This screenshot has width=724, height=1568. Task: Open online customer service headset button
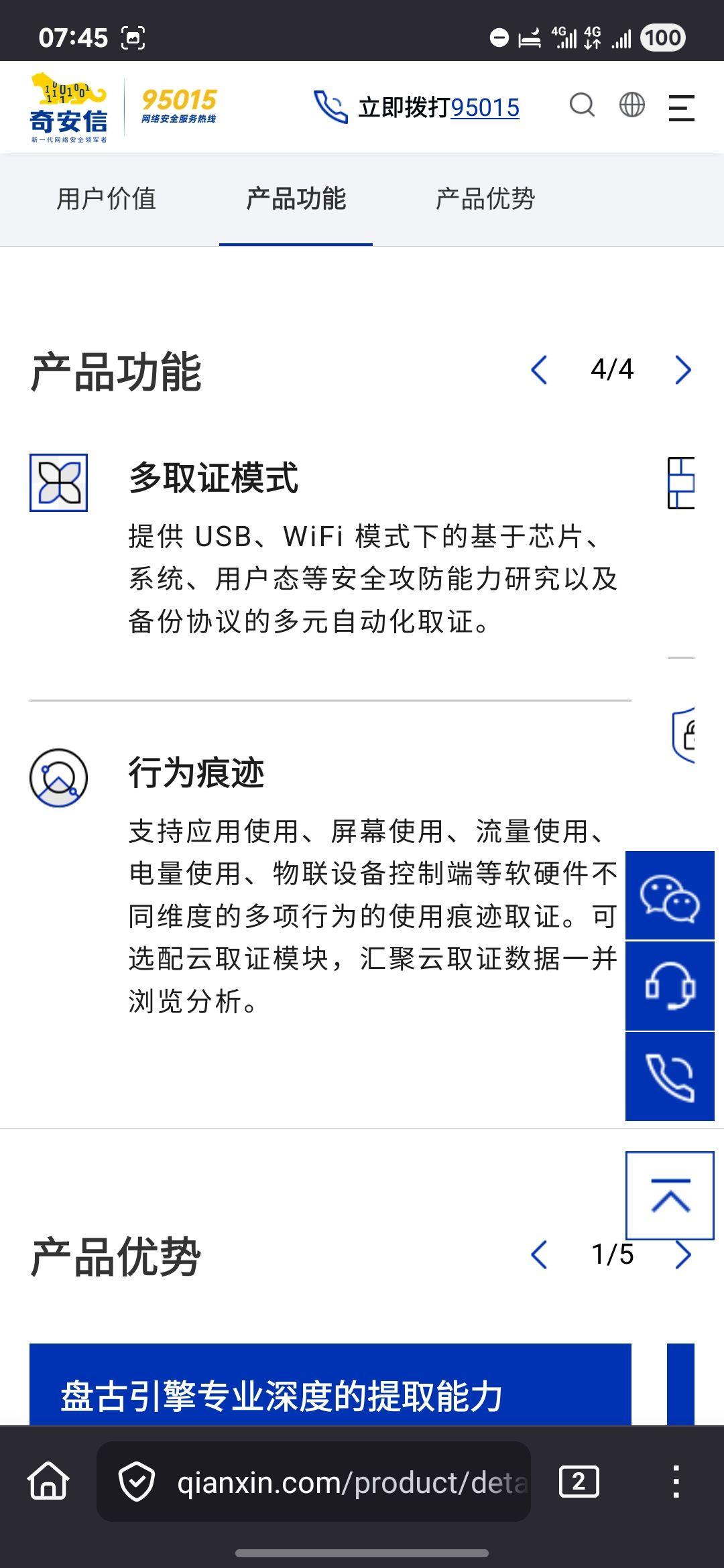coord(670,986)
